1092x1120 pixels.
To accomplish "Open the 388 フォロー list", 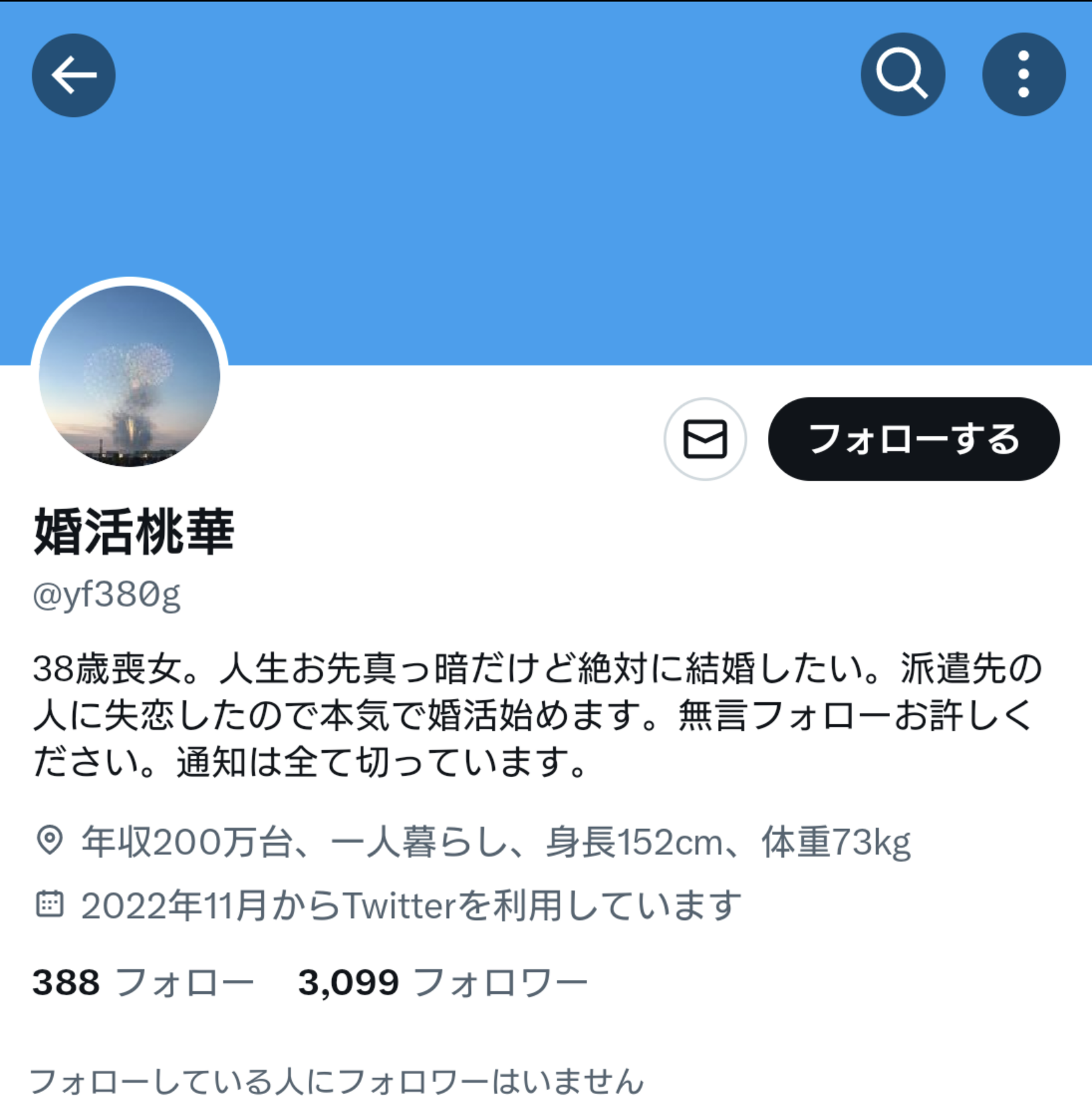I will pos(143,982).
